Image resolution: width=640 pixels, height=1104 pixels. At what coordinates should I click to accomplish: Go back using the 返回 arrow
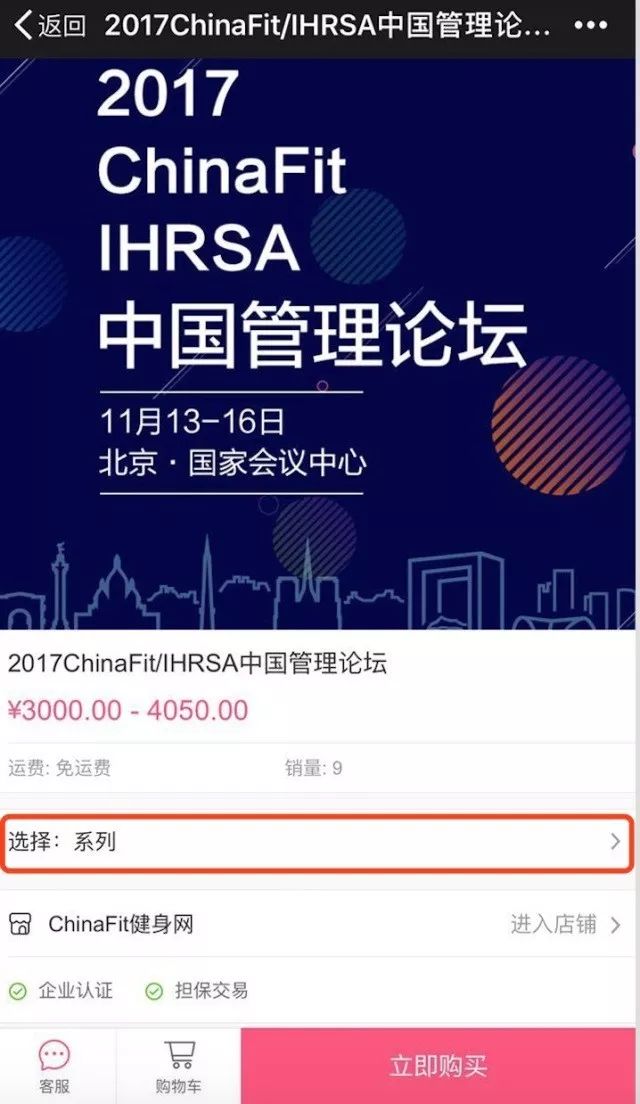coord(48,26)
